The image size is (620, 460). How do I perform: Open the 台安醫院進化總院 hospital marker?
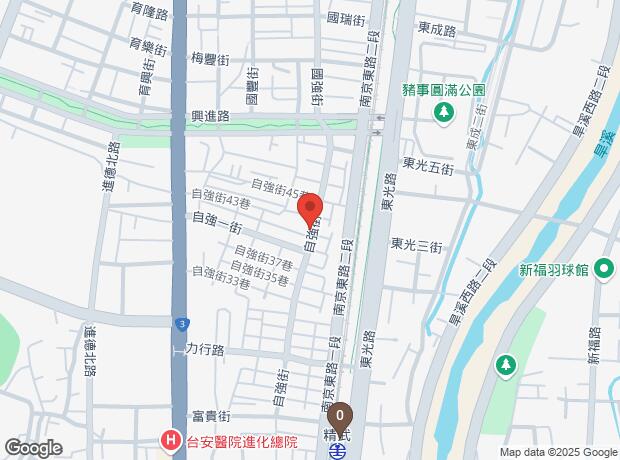pos(172,441)
